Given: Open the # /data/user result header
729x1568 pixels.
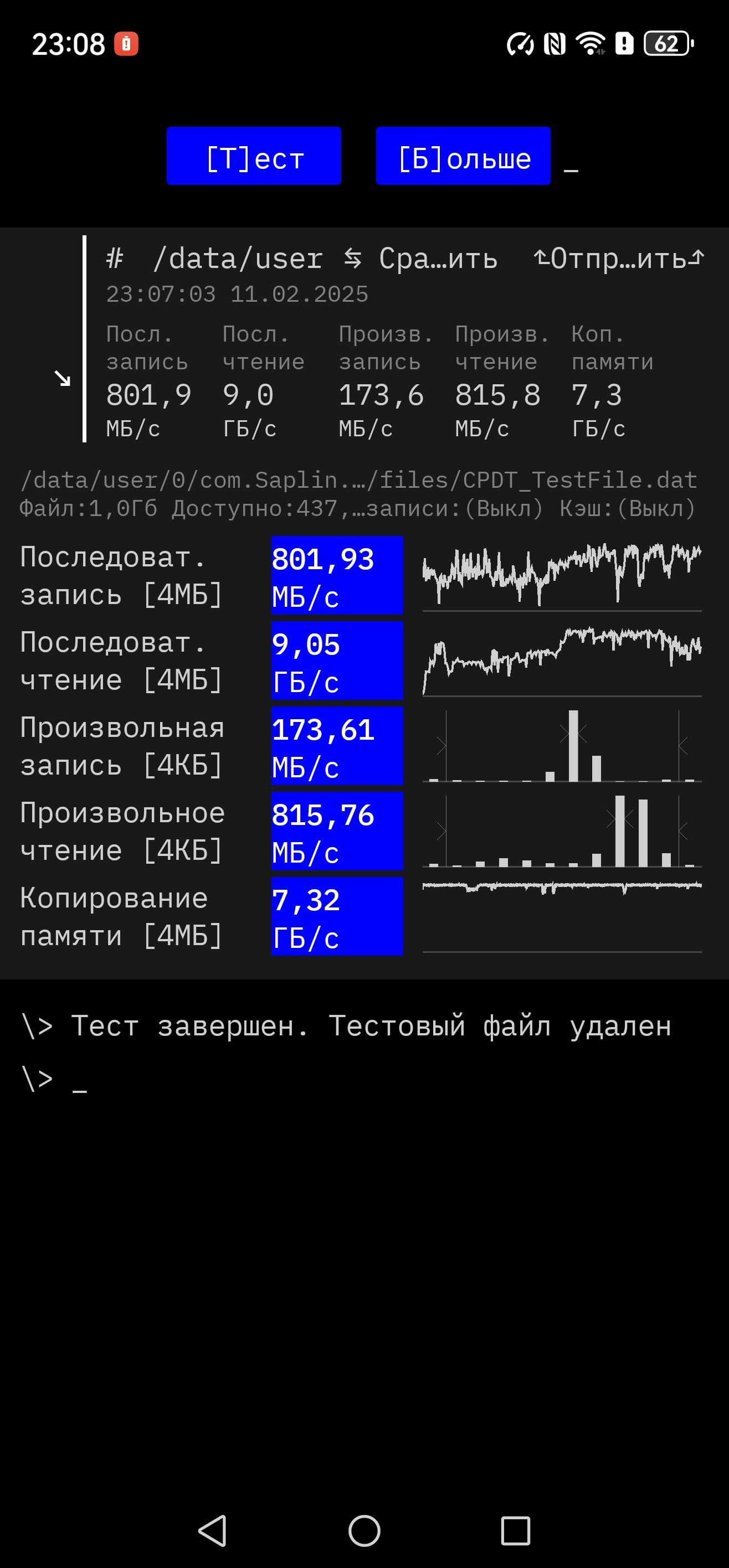Looking at the screenshot, I should coord(214,259).
